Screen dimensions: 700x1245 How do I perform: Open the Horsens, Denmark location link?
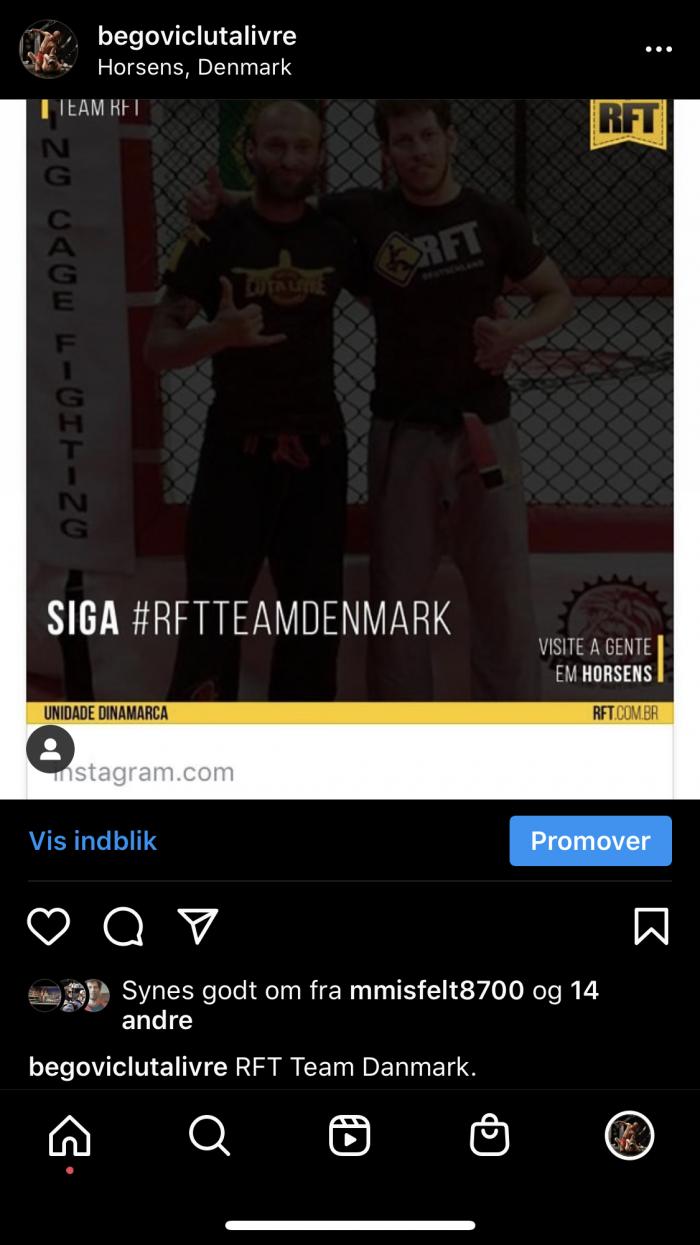(x=195, y=68)
